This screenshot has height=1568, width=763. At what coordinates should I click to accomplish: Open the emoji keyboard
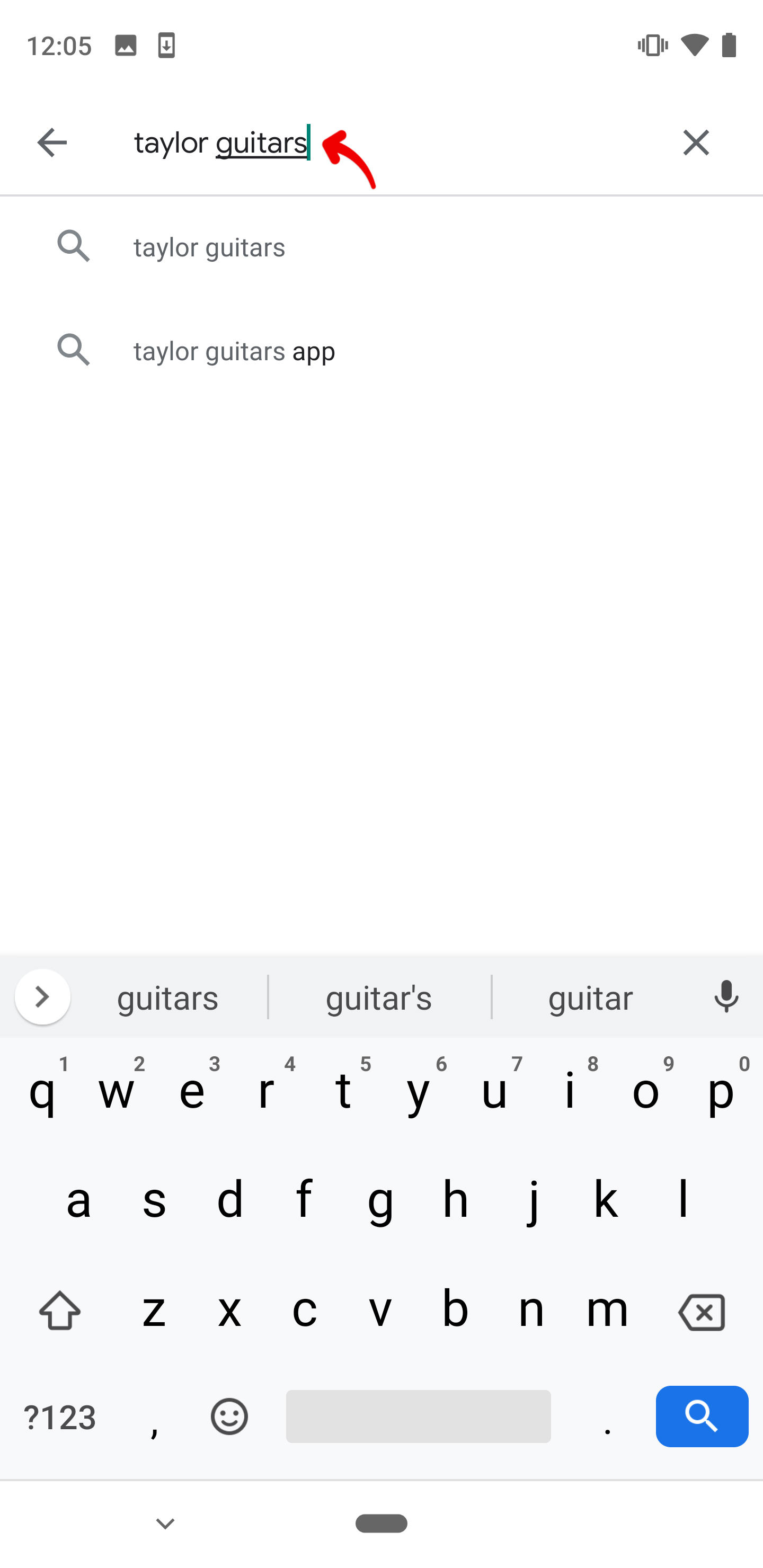pos(229,1417)
